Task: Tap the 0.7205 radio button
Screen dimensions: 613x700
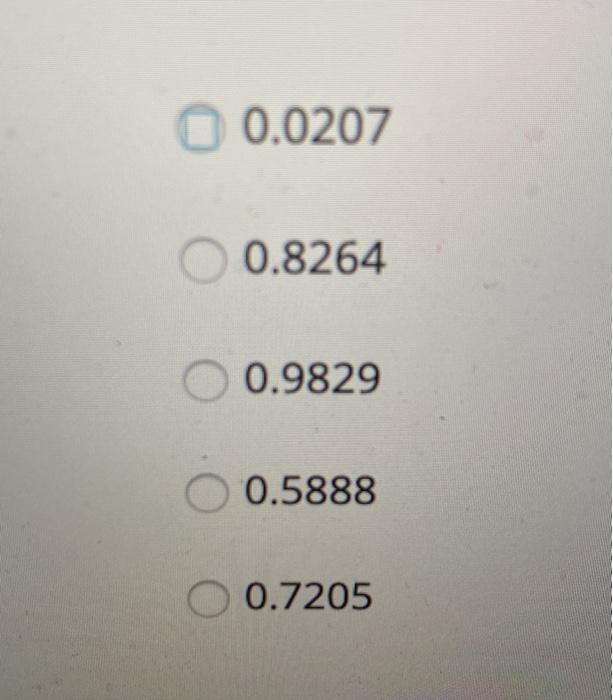Action: 208,598
